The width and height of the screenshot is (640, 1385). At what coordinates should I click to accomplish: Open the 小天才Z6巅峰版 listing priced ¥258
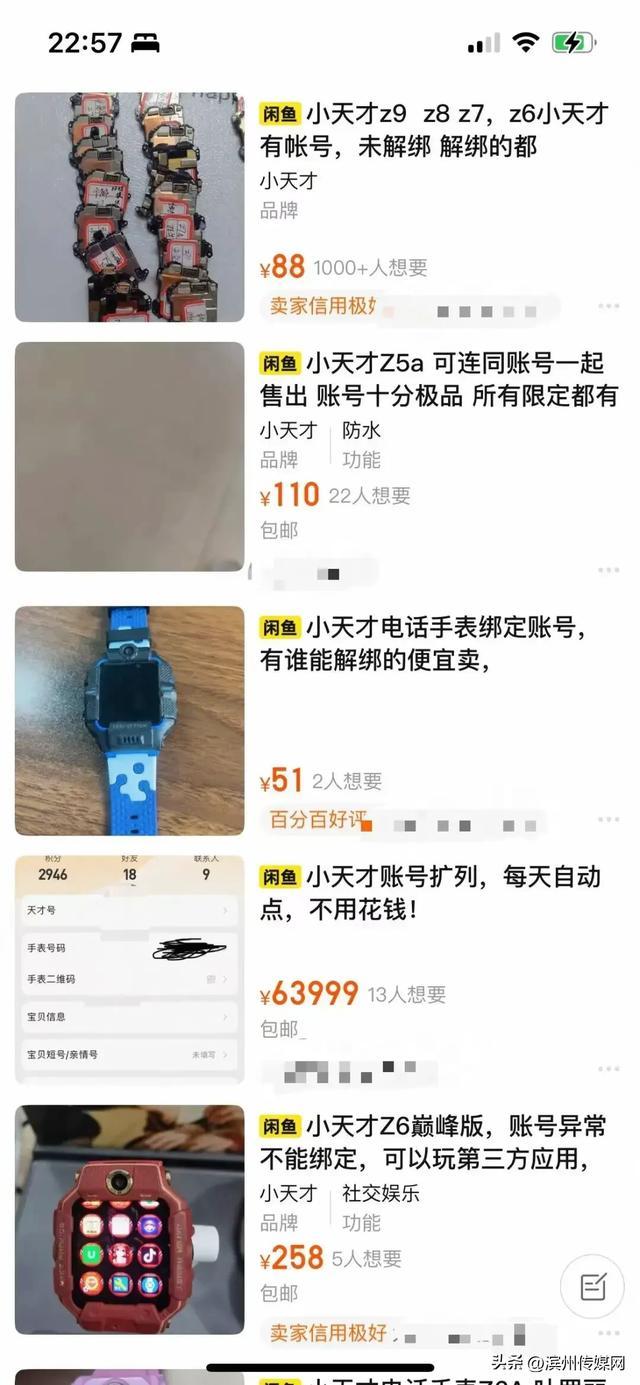pos(432,1142)
